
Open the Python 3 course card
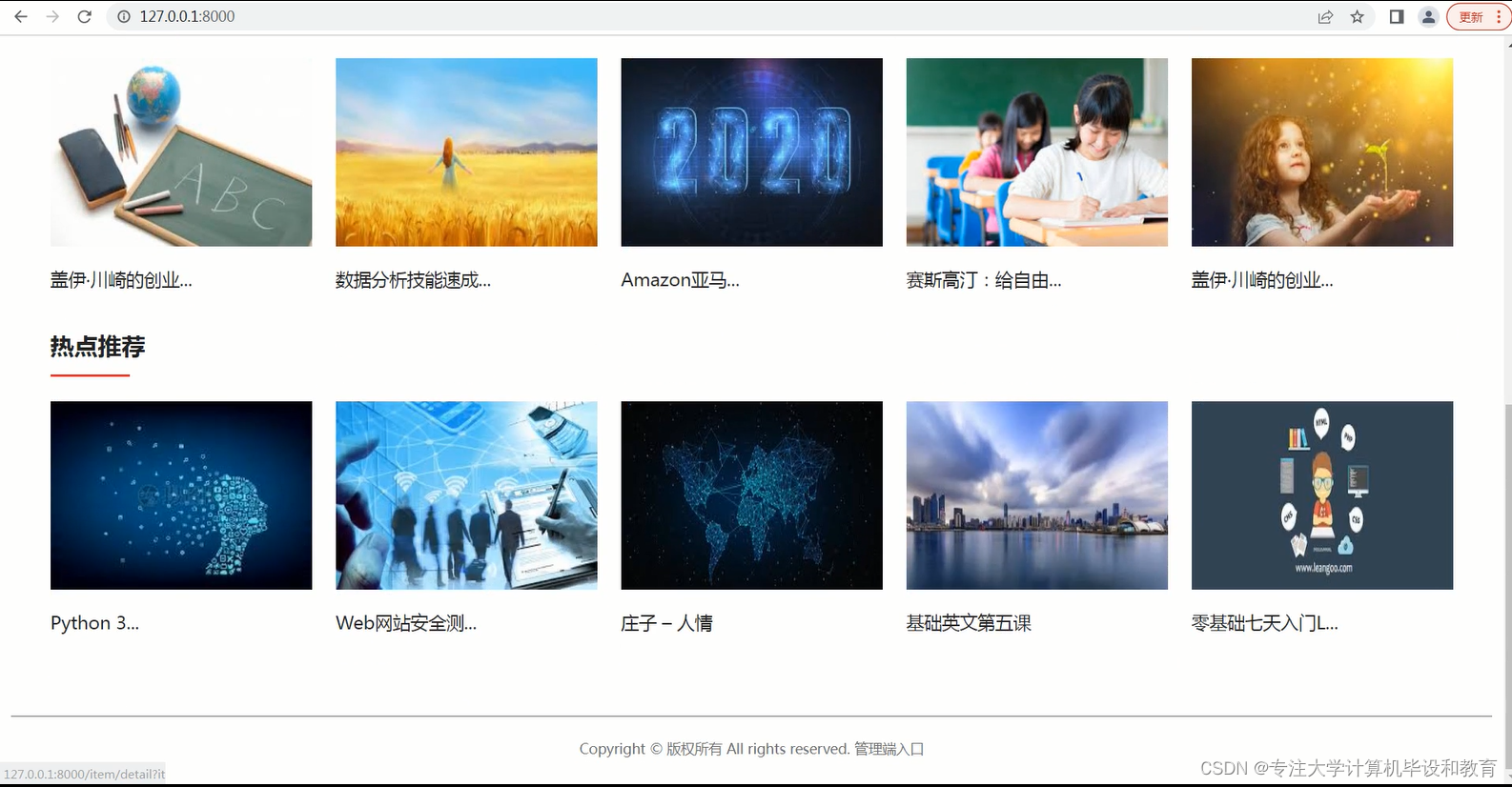click(181, 495)
